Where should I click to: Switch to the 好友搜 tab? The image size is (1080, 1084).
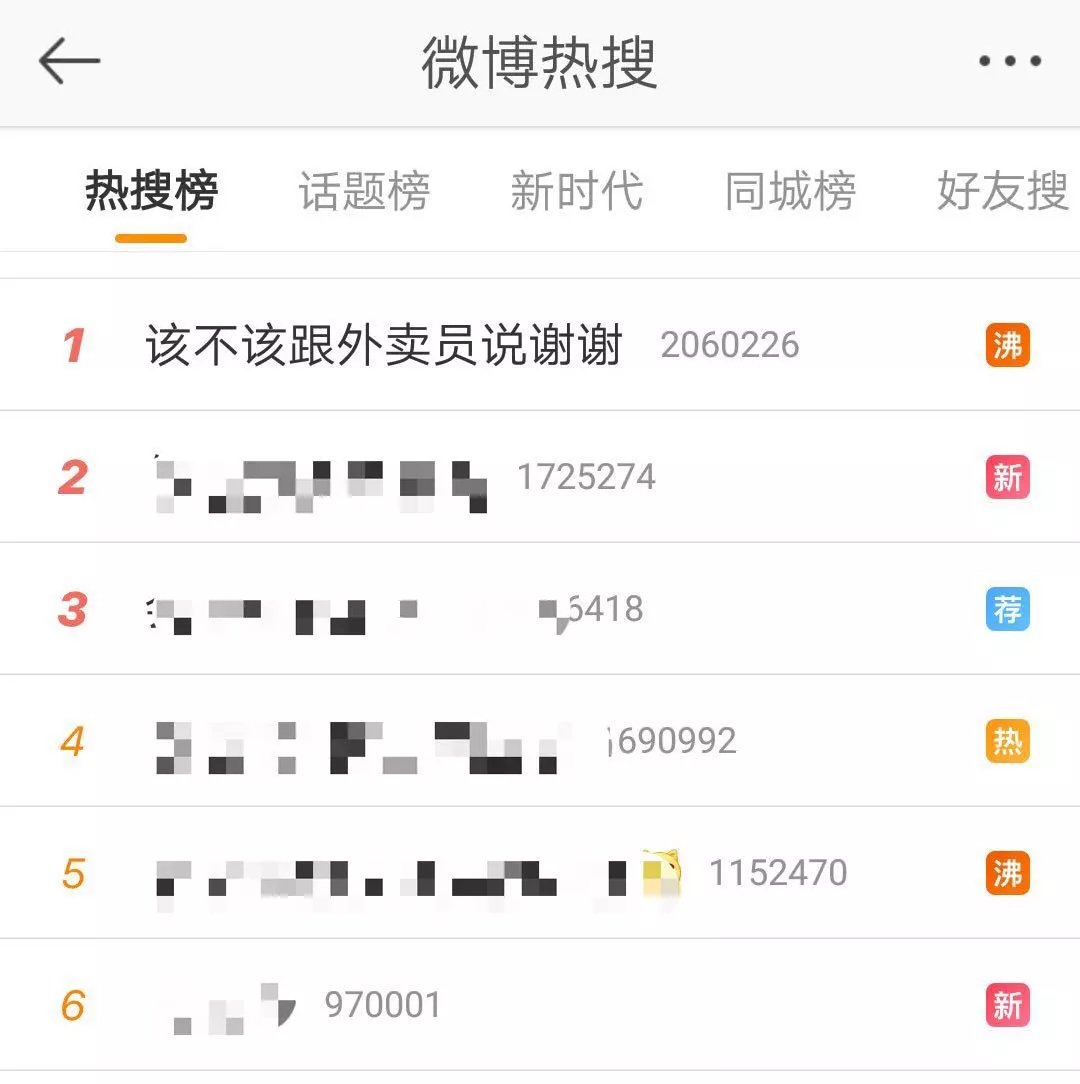click(x=1002, y=191)
